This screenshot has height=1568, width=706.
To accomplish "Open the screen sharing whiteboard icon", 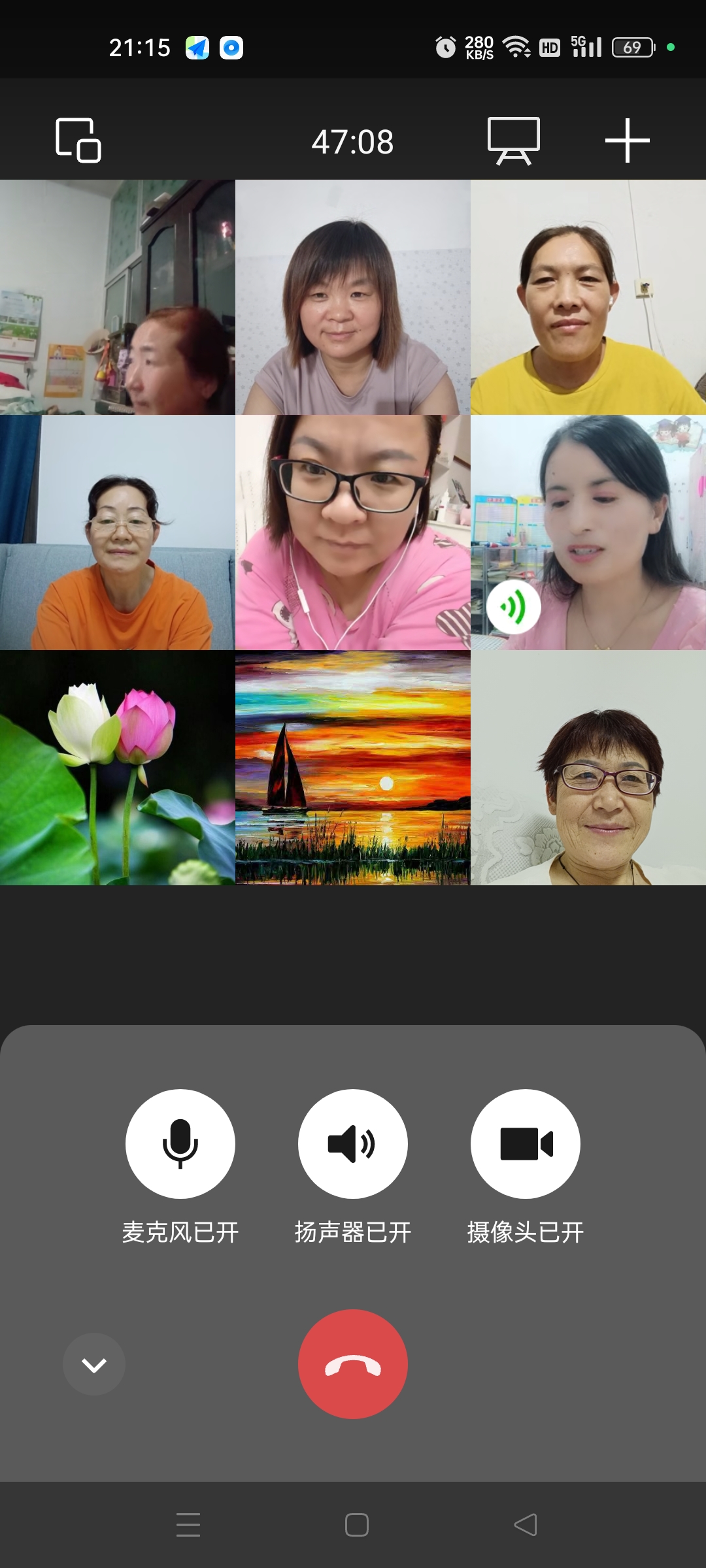I will tap(514, 140).
